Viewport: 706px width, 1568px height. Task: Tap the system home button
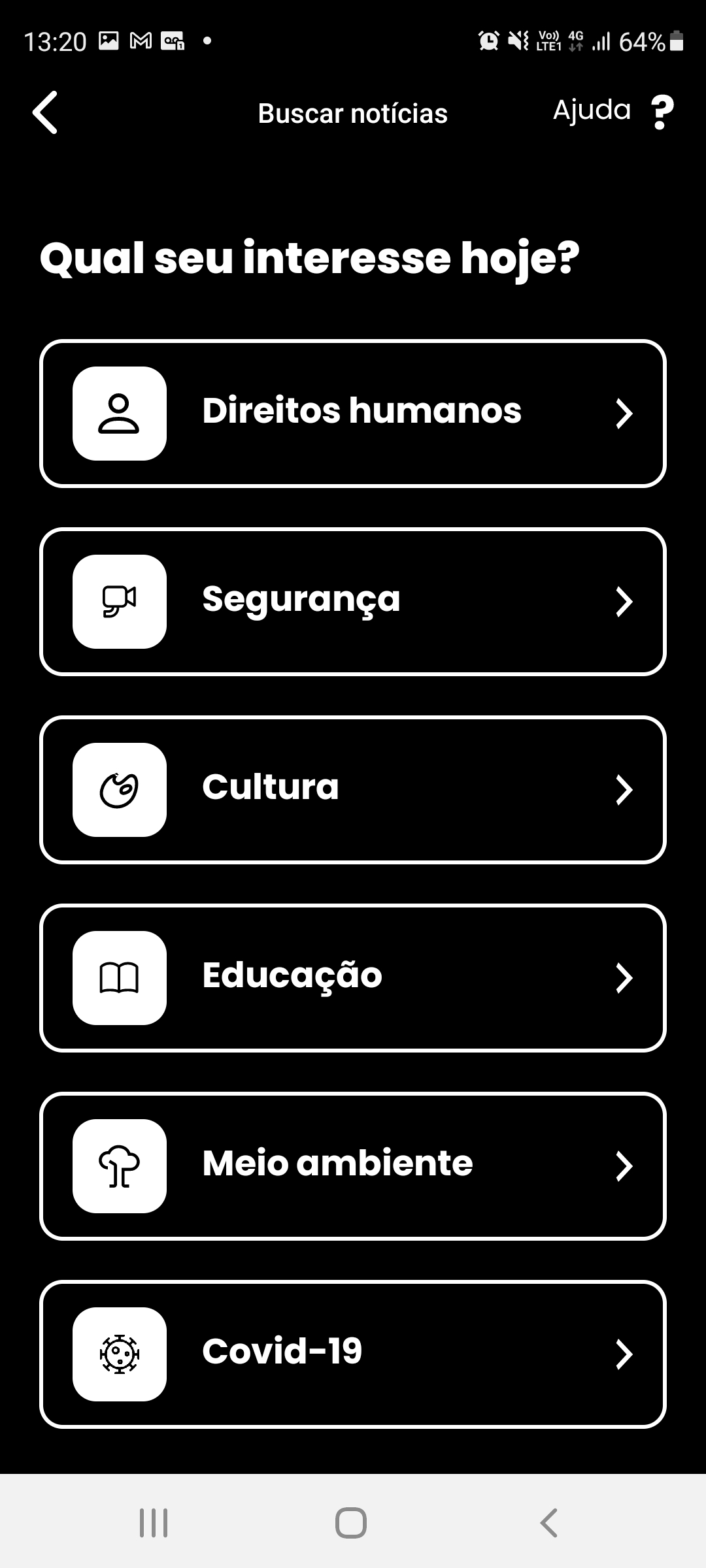pos(351,1522)
